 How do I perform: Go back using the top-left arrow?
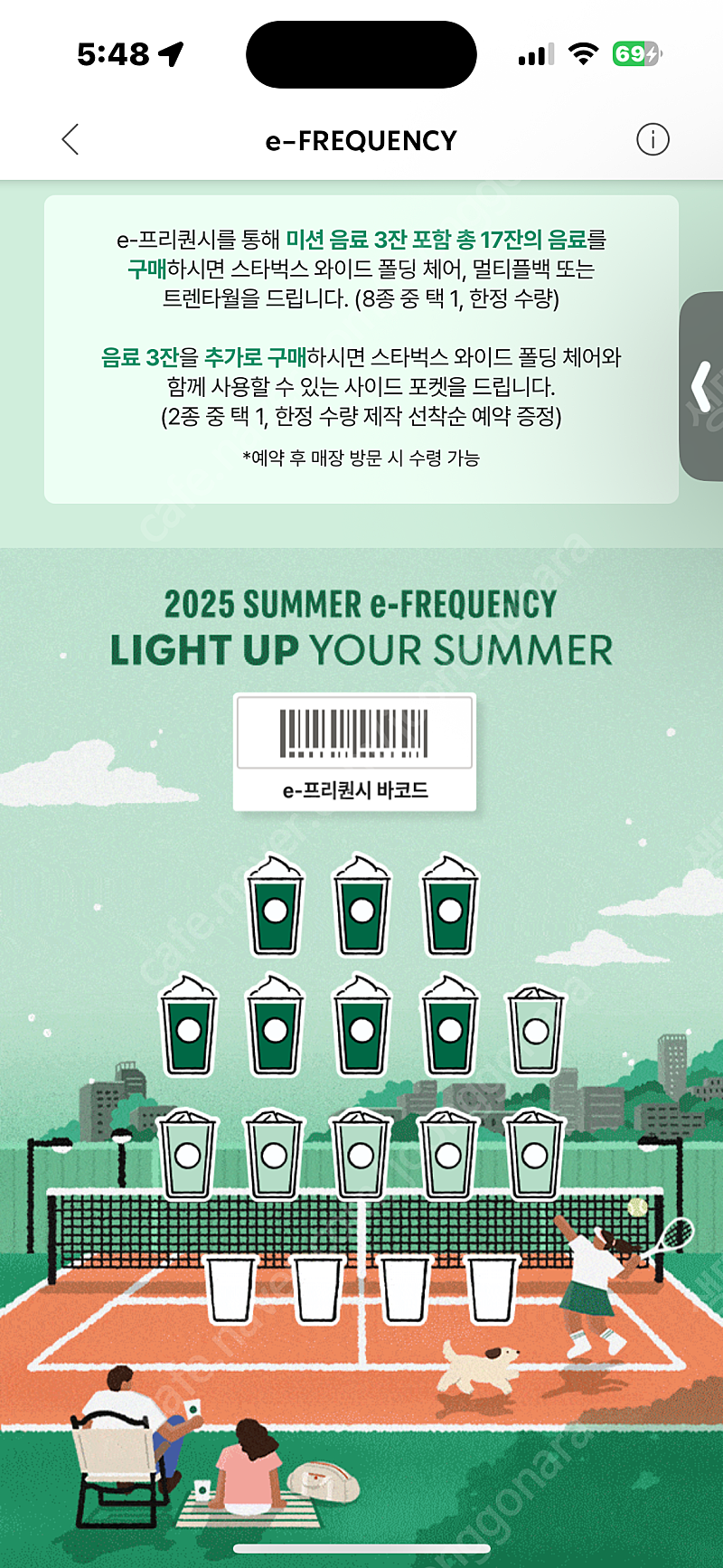click(70, 139)
